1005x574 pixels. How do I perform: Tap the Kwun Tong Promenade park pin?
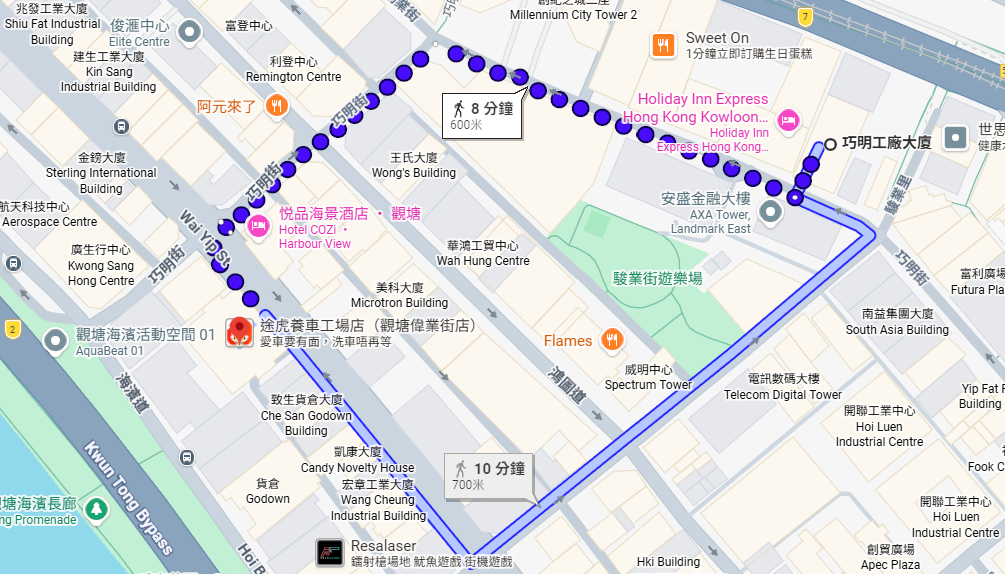point(96,509)
